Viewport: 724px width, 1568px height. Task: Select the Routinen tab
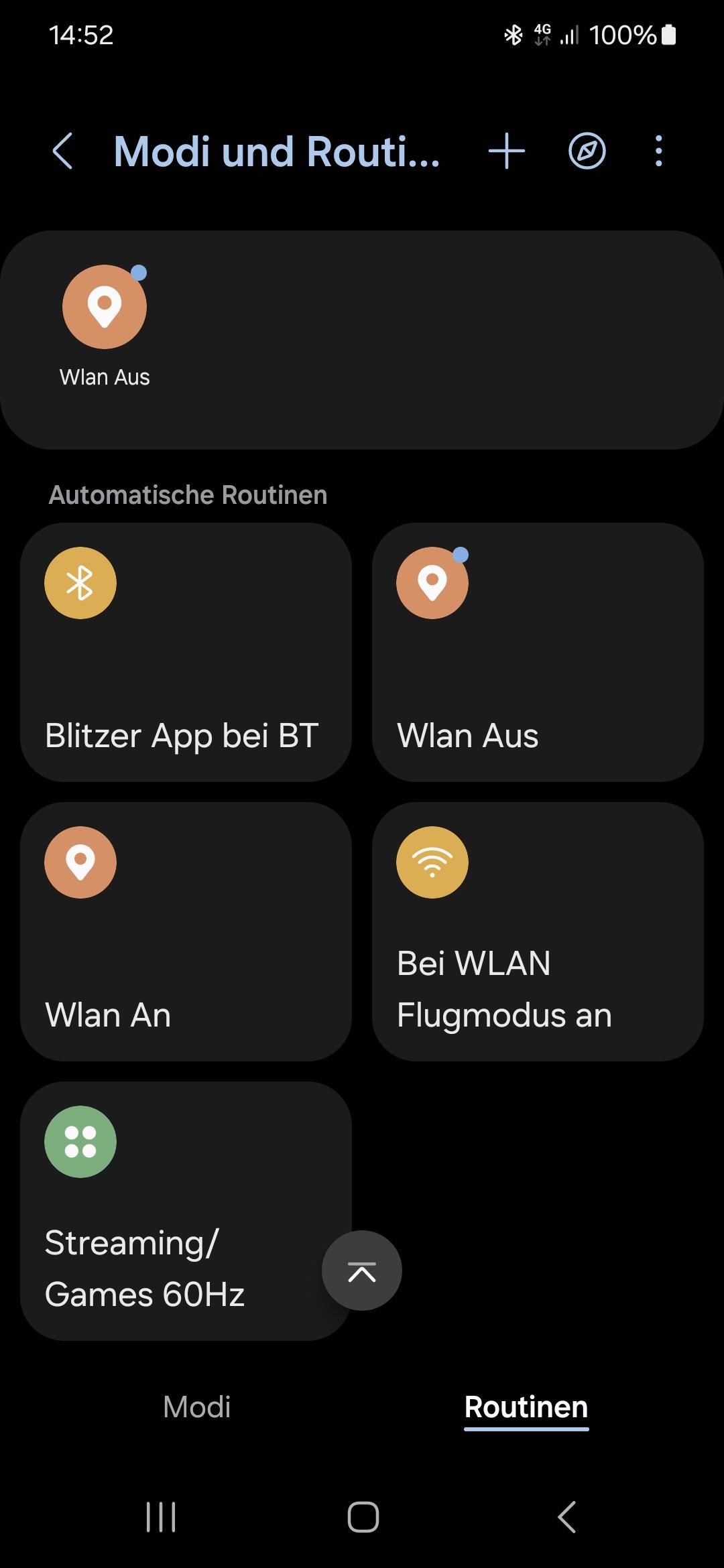[x=526, y=1407]
